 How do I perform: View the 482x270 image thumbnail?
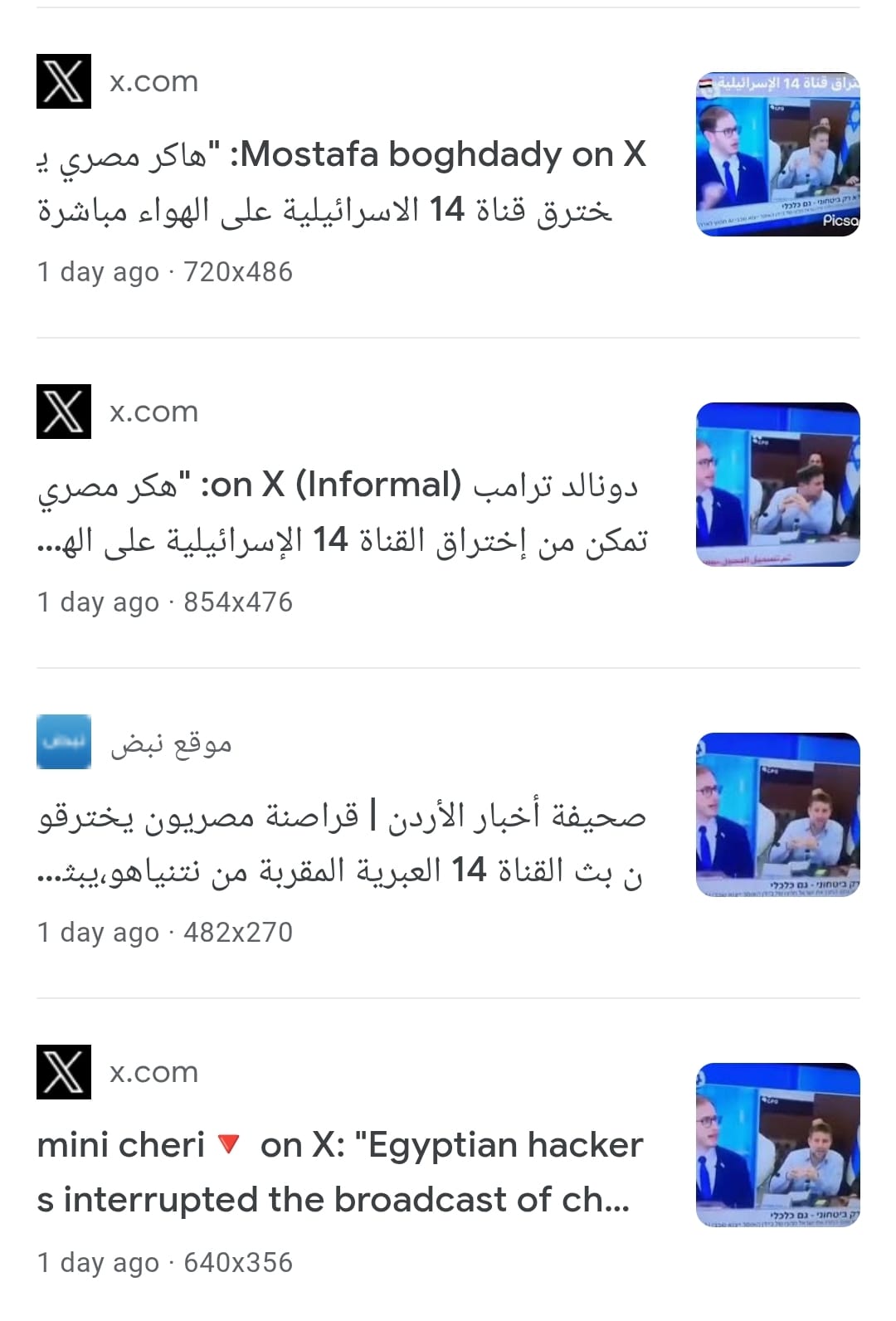[777, 815]
